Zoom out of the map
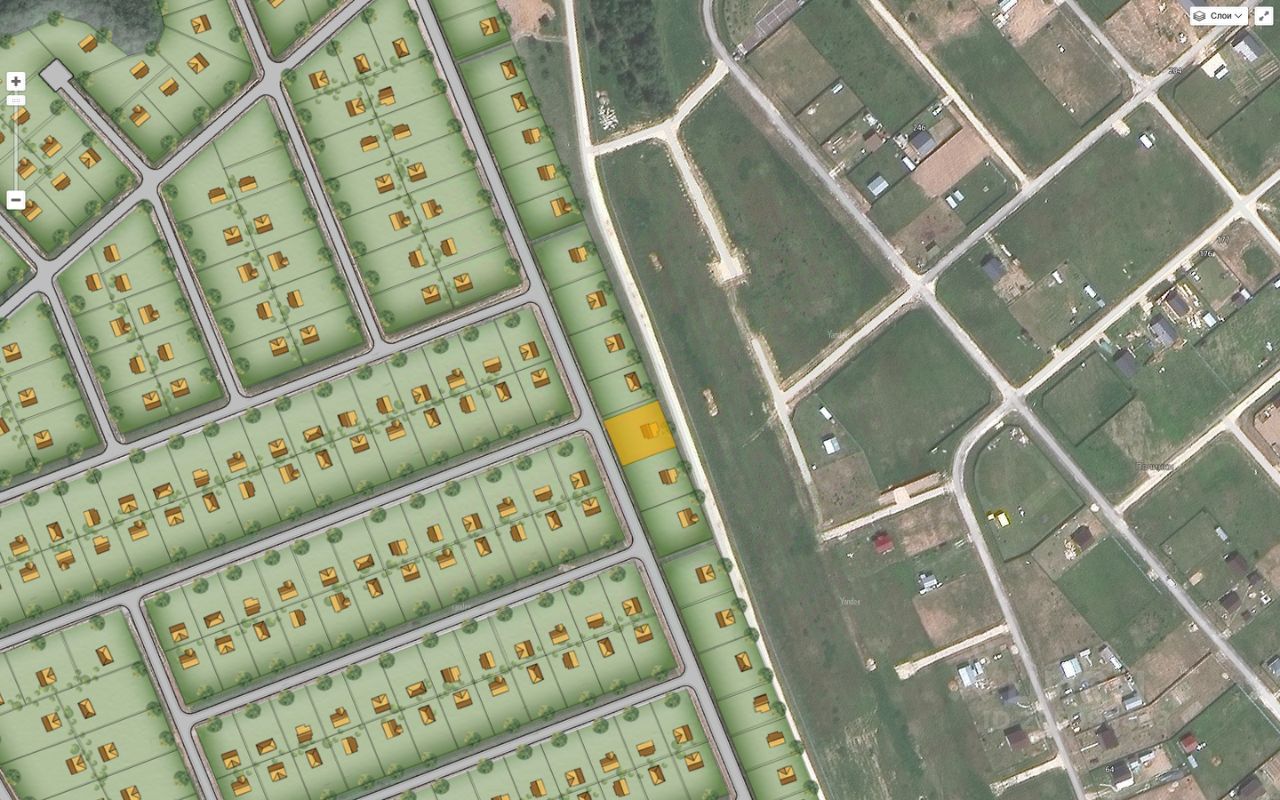The width and height of the screenshot is (1280, 800). coord(15,200)
